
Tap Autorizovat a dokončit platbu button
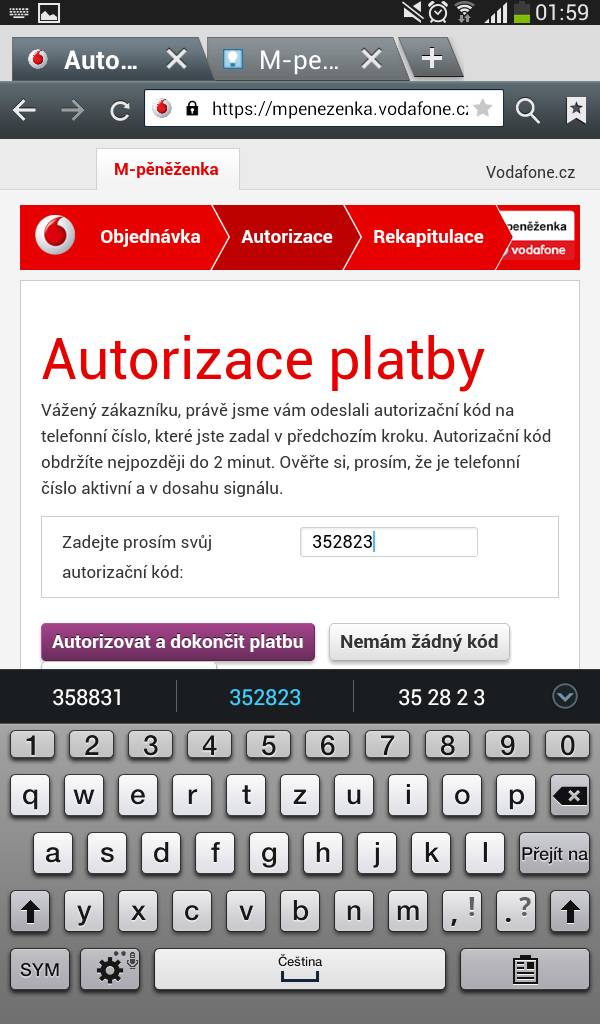[178, 641]
